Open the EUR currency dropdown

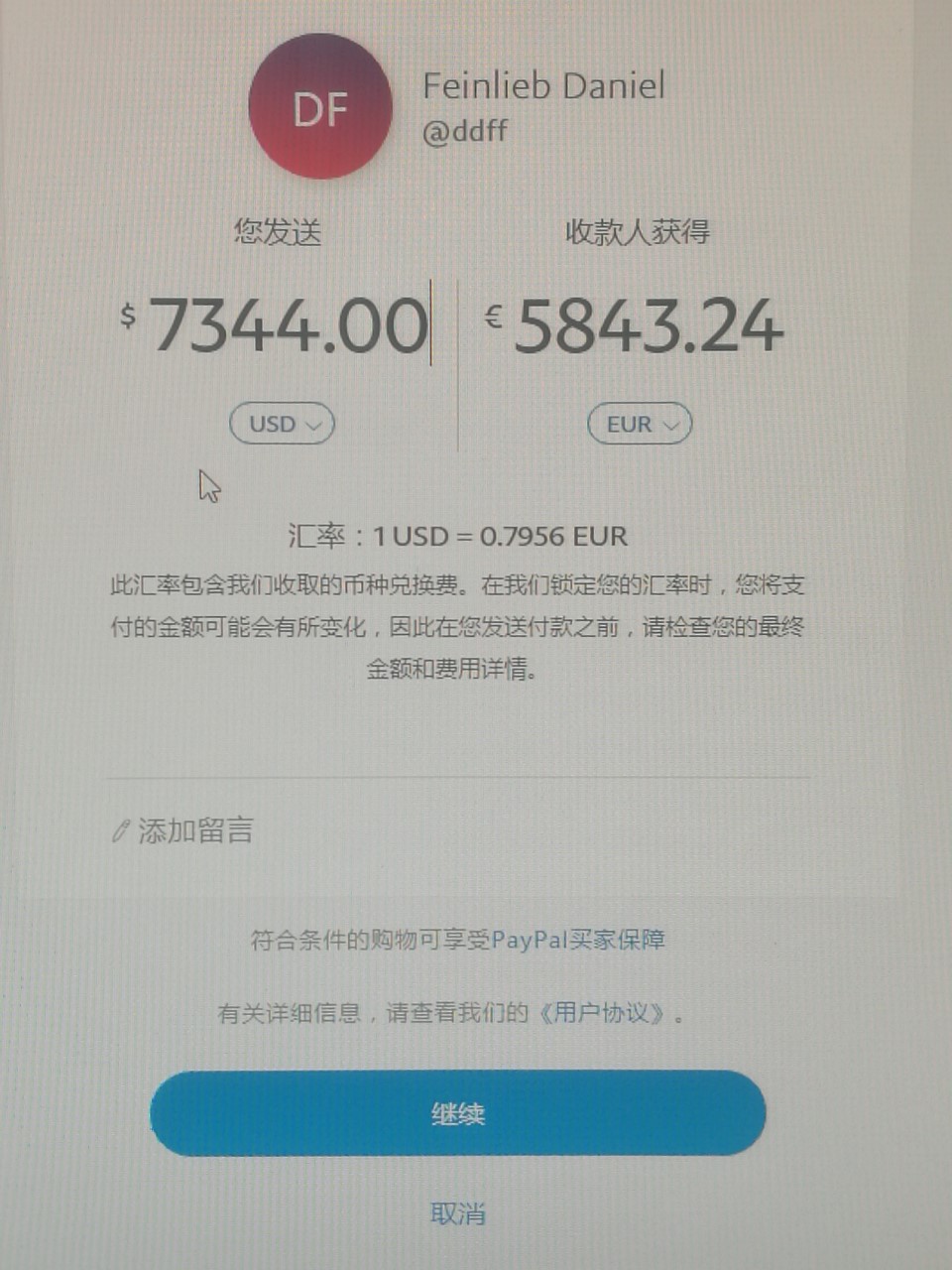(x=640, y=425)
